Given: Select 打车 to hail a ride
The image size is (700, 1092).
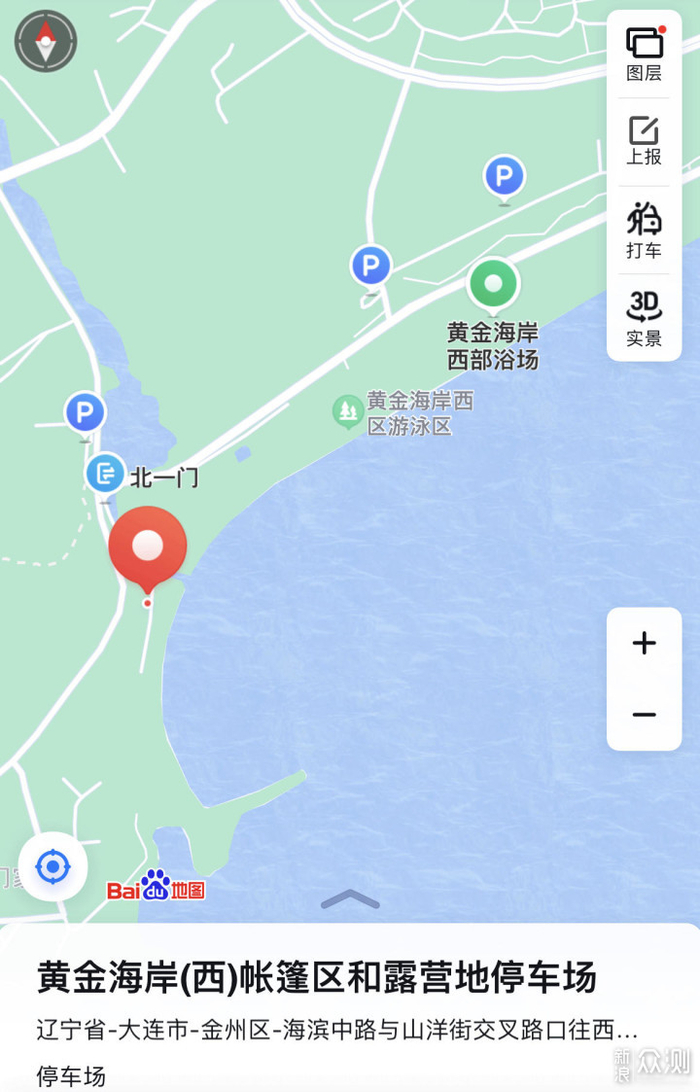Looking at the screenshot, I should click(644, 231).
